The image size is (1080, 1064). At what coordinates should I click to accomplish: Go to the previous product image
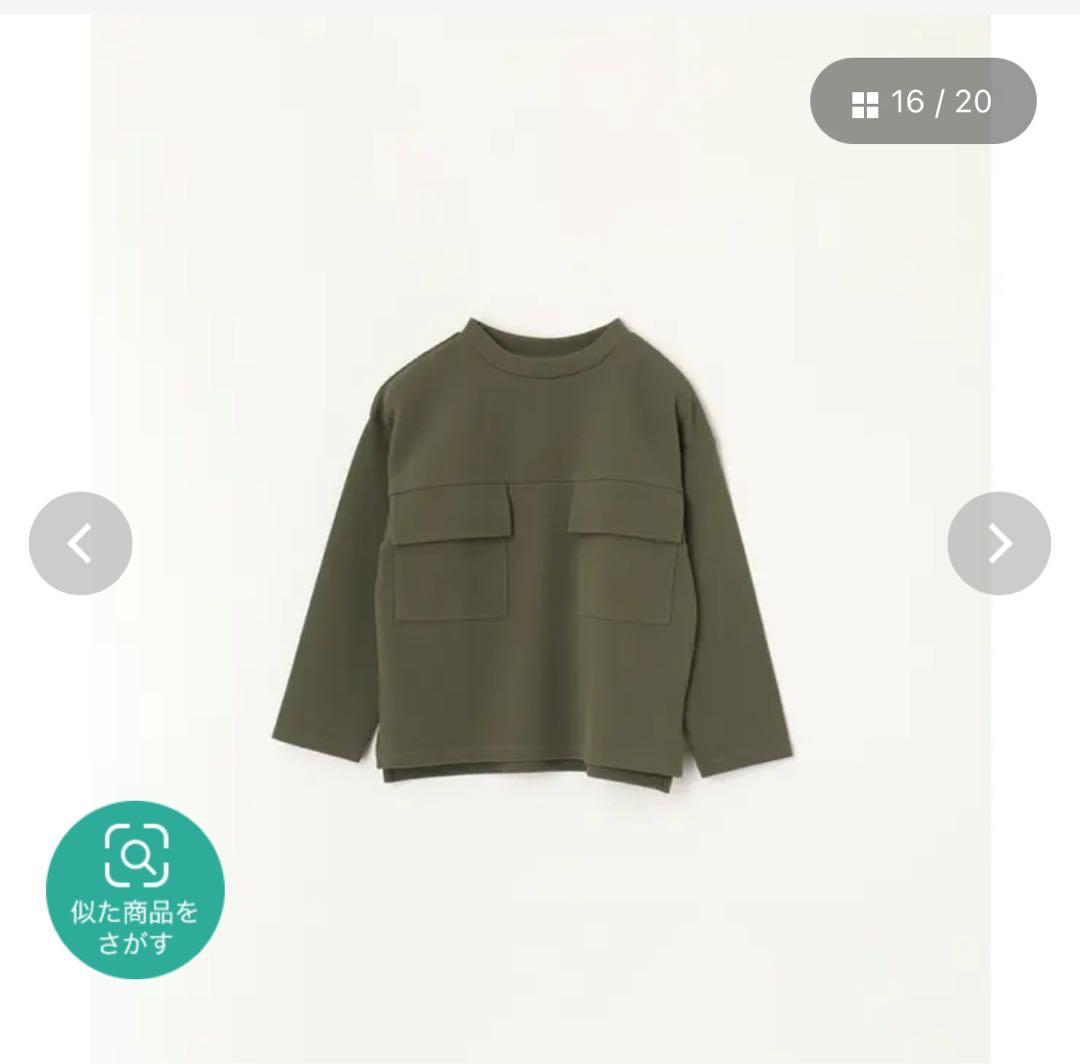point(80,543)
